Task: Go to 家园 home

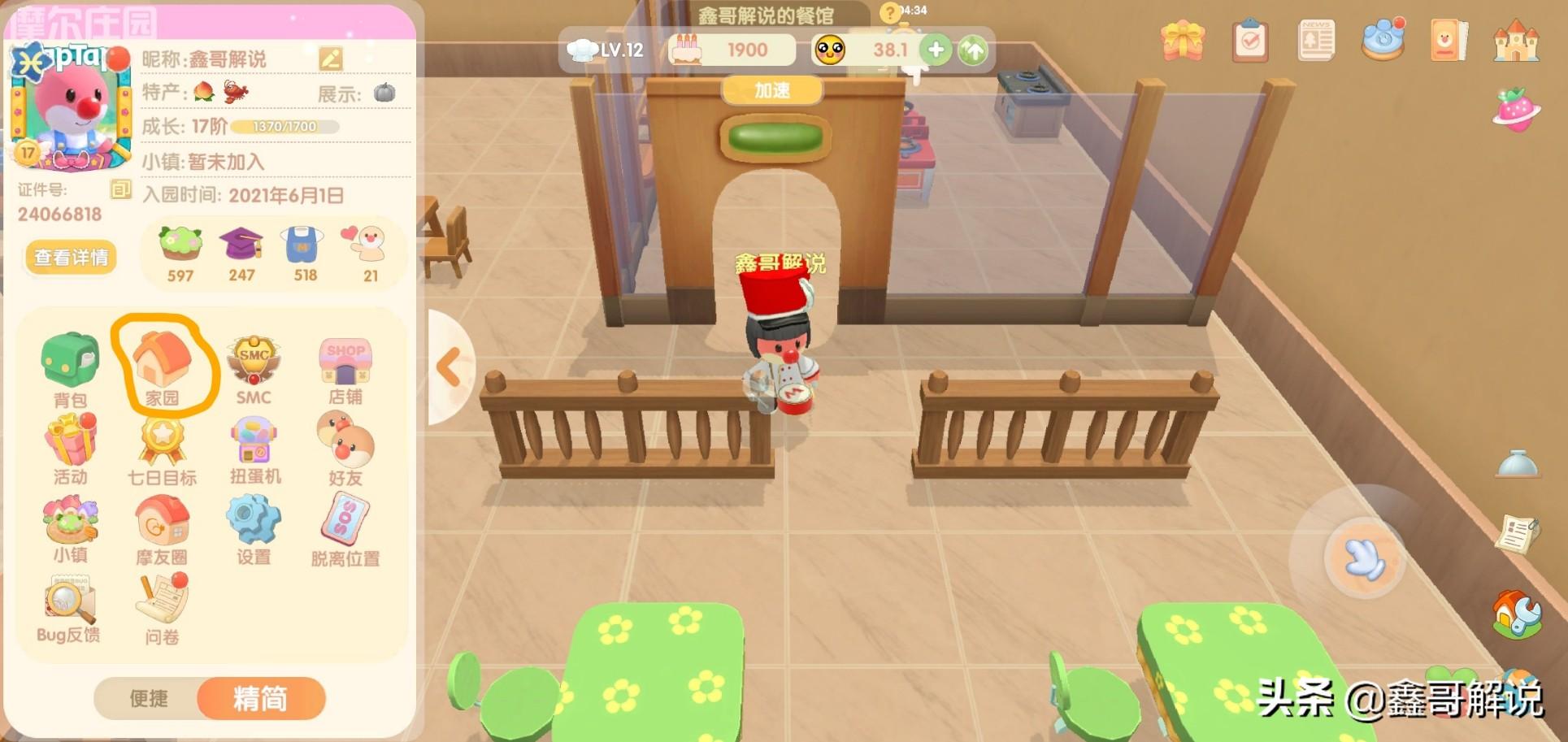Action: (162, 367)
